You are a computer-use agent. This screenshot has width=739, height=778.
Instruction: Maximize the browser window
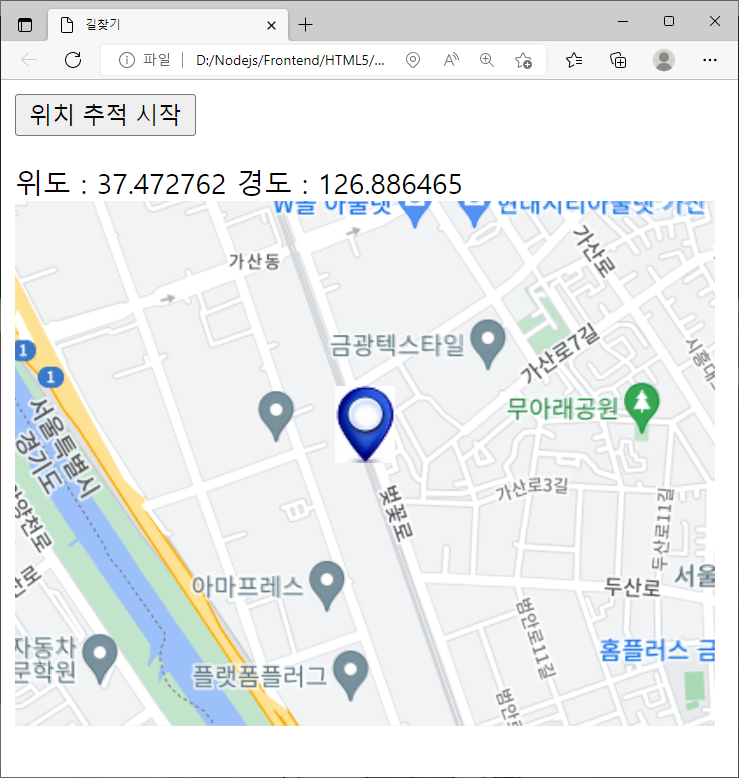(668, 22)
